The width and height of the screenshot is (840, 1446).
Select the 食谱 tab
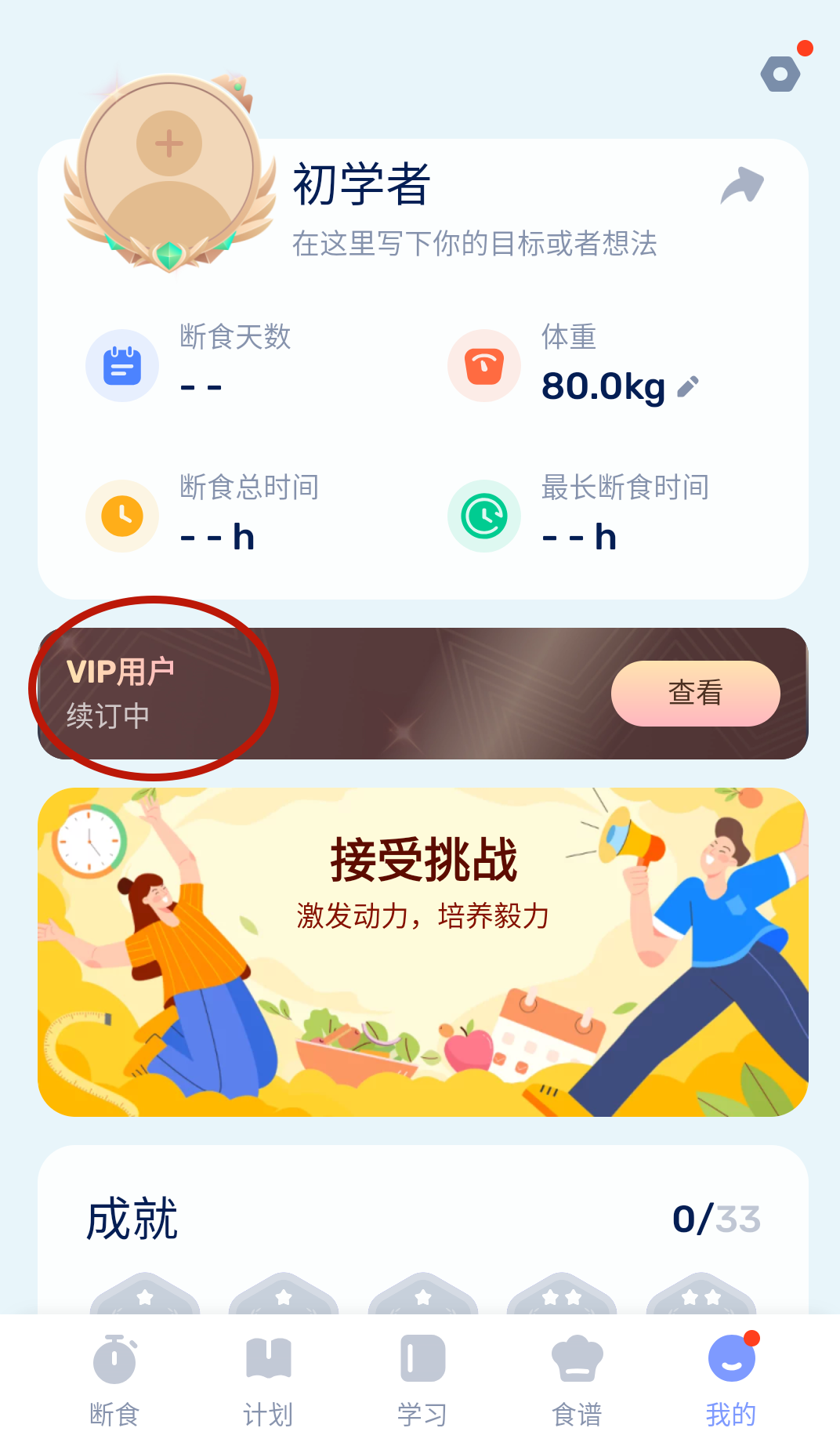(x=577, y=1380)
